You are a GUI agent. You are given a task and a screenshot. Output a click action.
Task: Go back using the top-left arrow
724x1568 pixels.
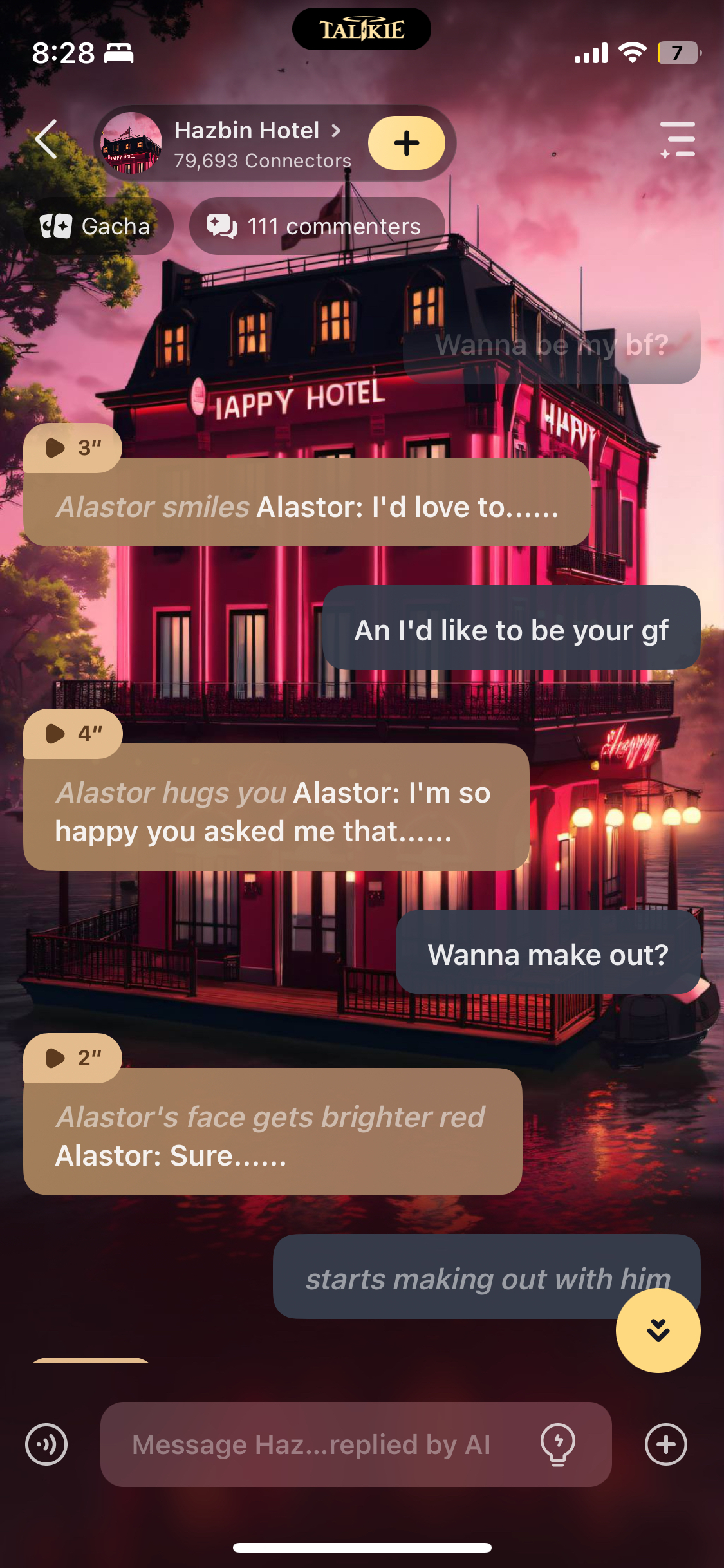(46, 139)
